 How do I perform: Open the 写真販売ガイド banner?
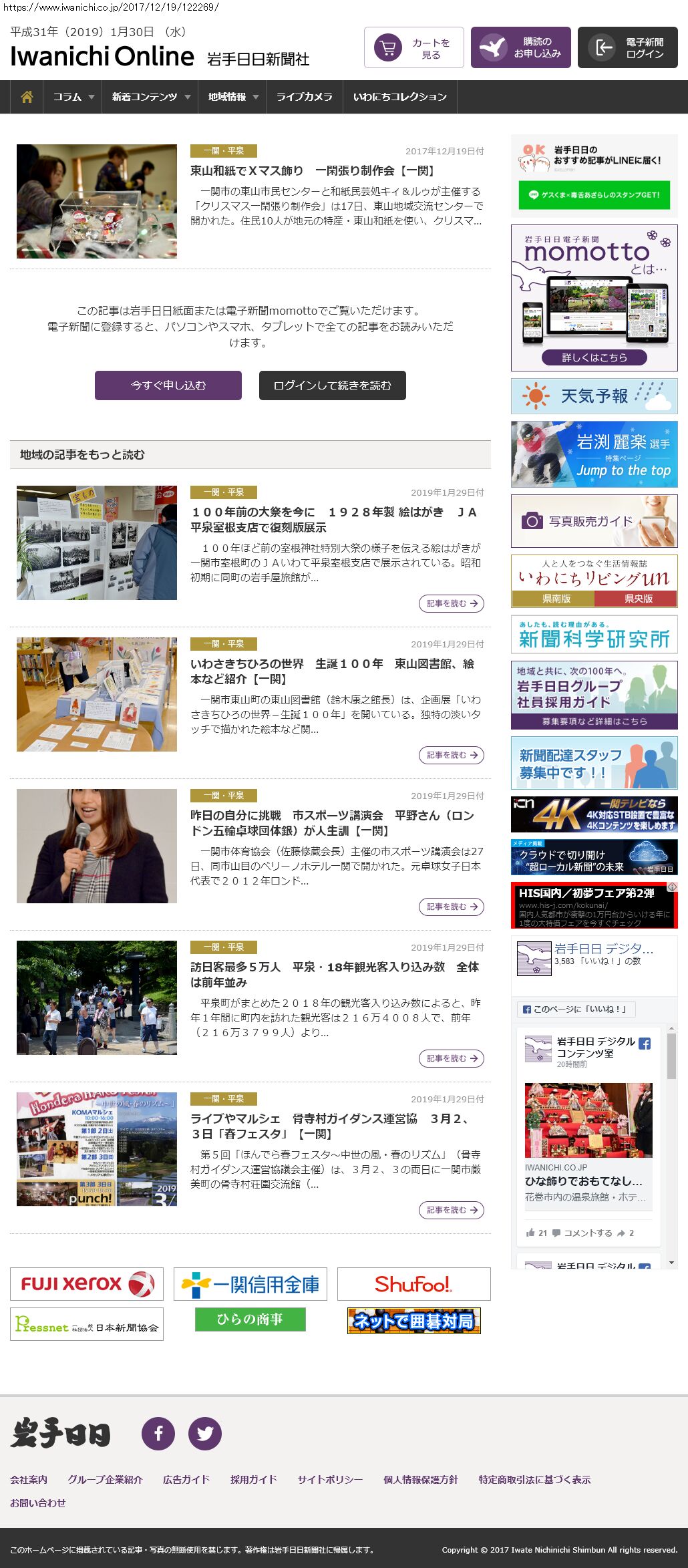point(594,521)
